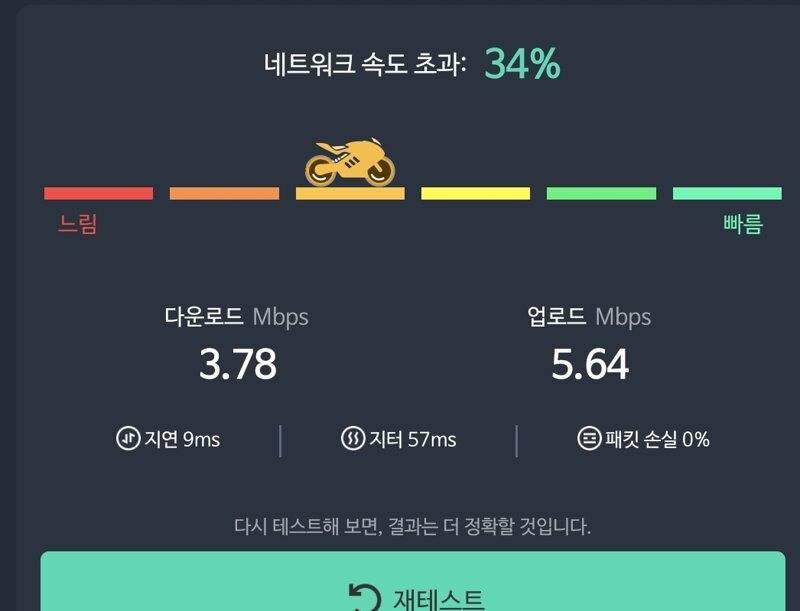
Task: Tap the 재테스트 retest button
Action: coord(413,594)
